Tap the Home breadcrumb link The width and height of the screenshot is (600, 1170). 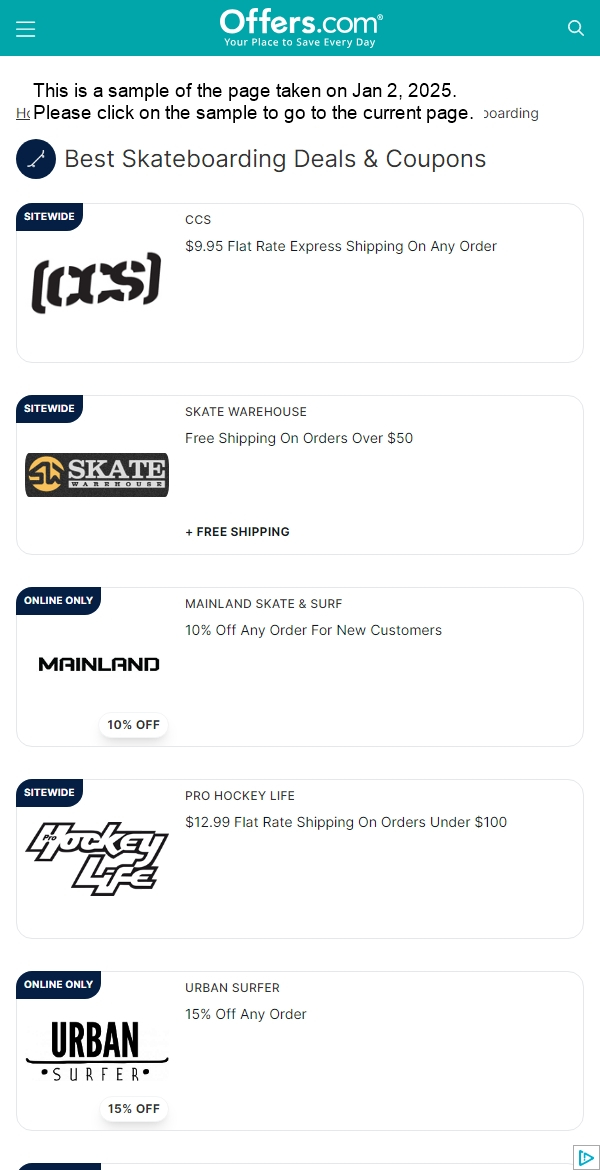(x=23, y=113)
